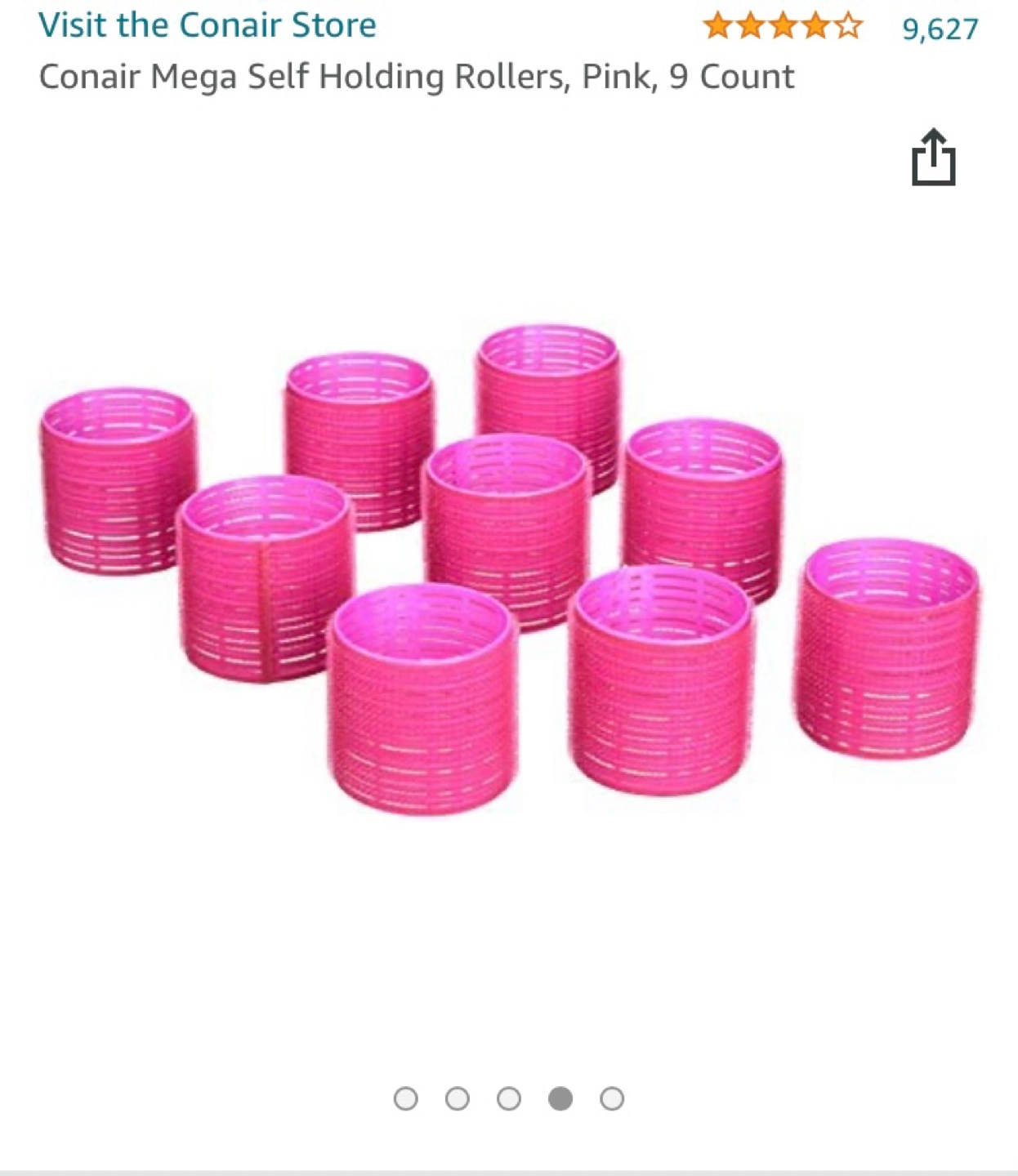Open the pink rollers product image
Image resolution: width=1018 pixels, height=1176 pixels.
[509, 572]
